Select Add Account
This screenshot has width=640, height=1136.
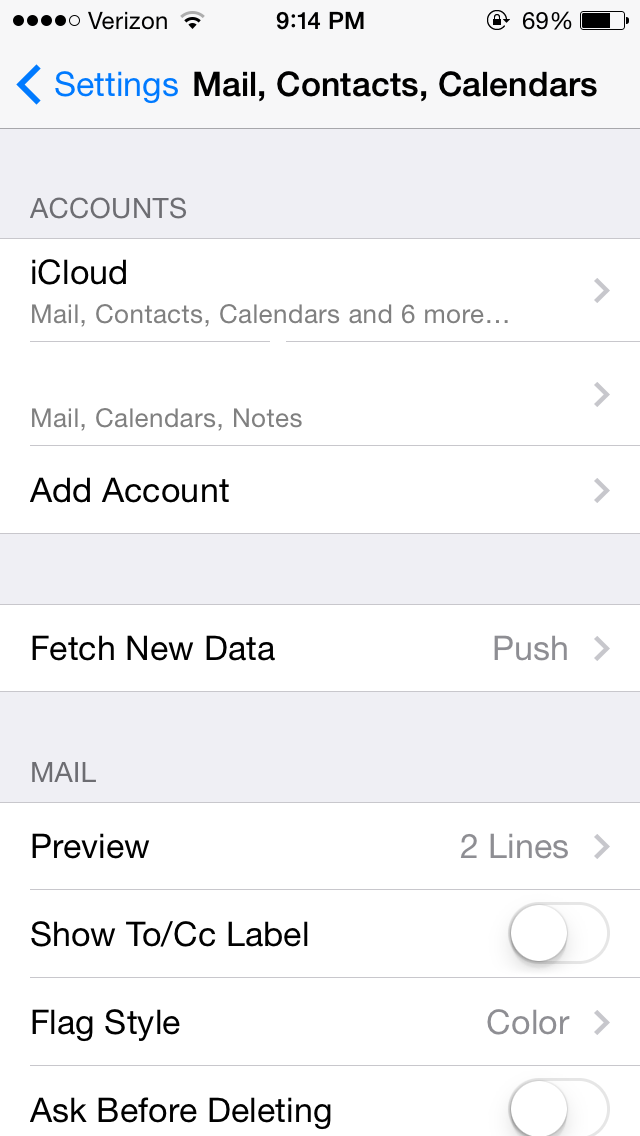(320, 490)
